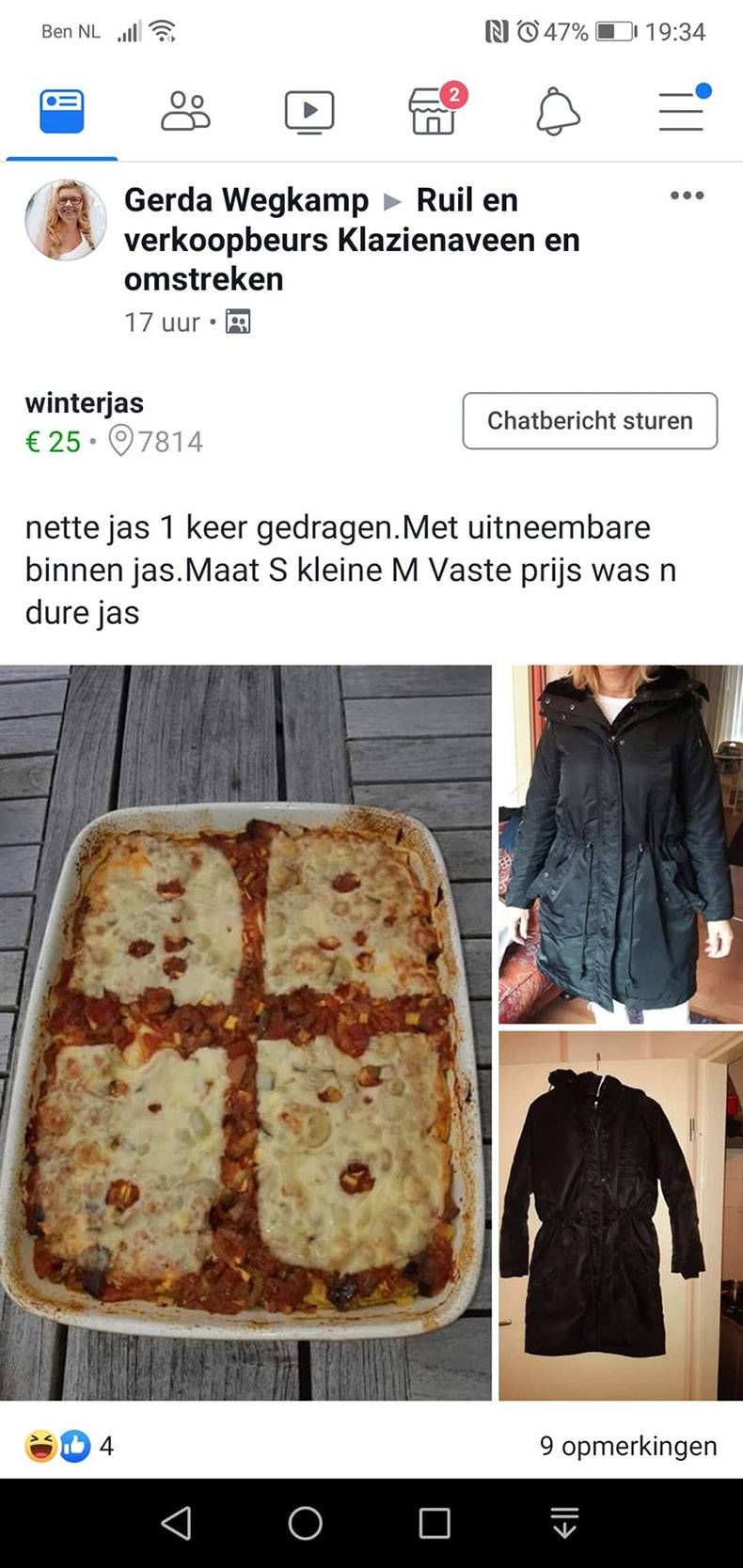The height and width of the screenshot is (1568, 743).
Task: Open the hamburger menu with blue dot
Action: coord(679,110)
